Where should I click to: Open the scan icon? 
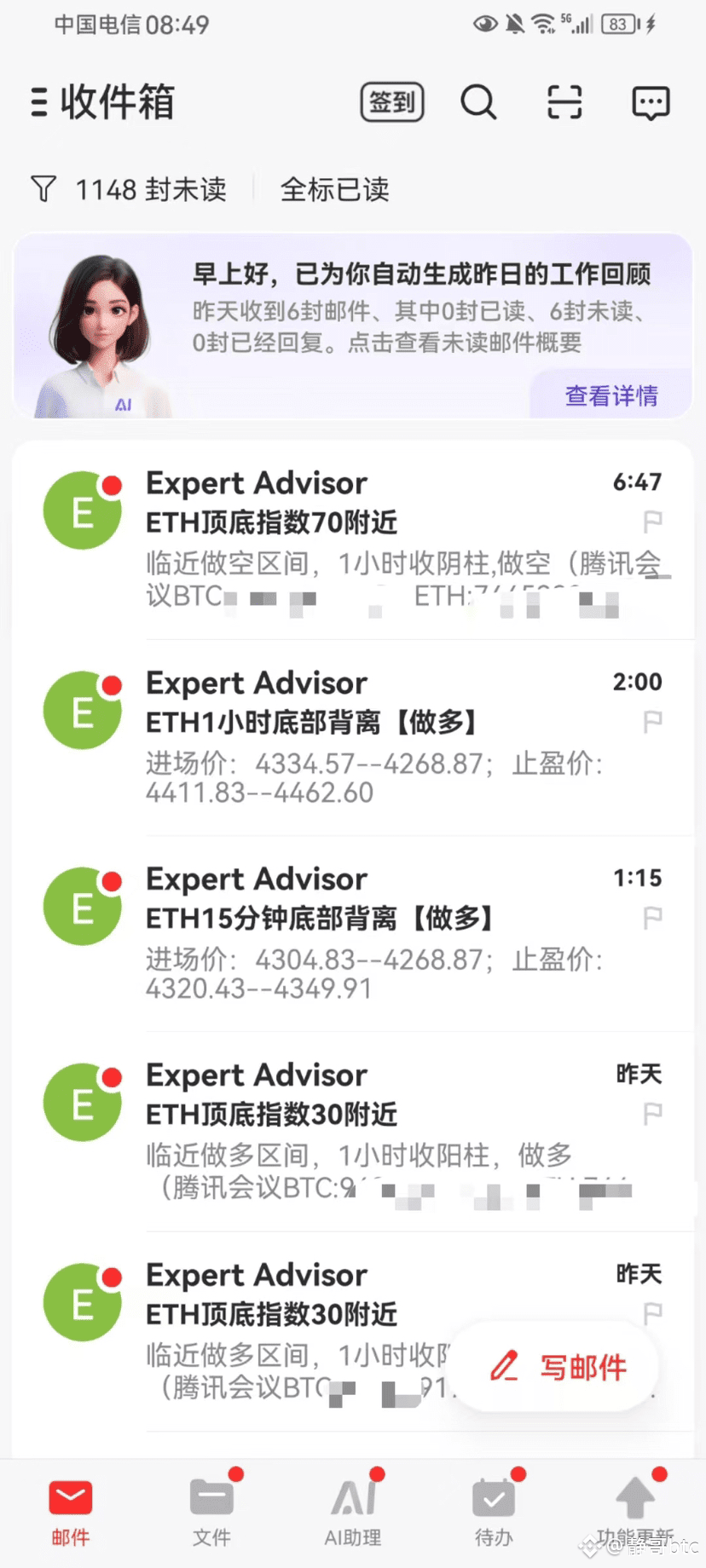coord(564,102)
